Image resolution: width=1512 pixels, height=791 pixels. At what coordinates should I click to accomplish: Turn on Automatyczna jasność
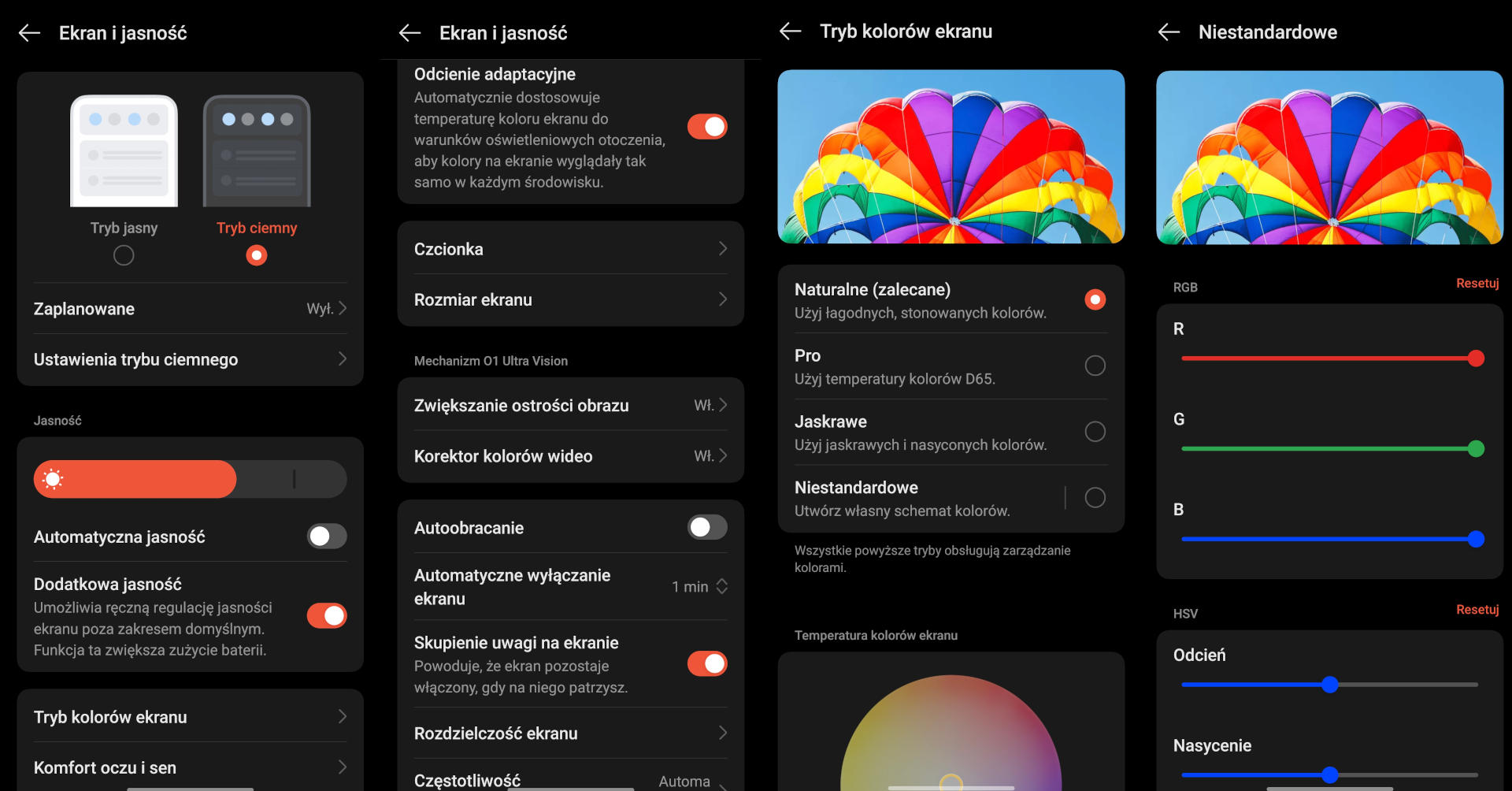(x=326, y=537)
